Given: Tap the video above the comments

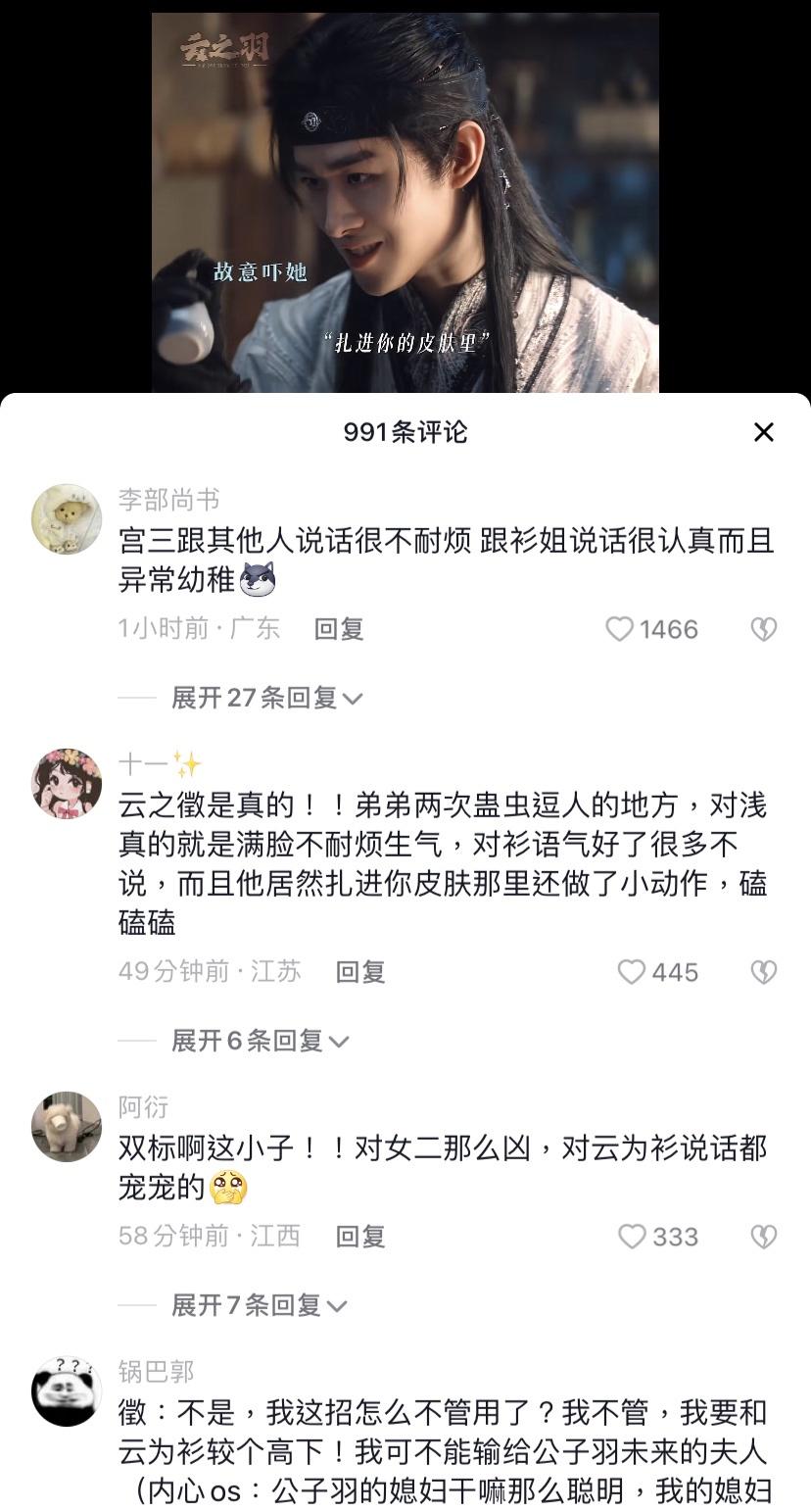Looking at the screenshot, I should coord(405,203).
